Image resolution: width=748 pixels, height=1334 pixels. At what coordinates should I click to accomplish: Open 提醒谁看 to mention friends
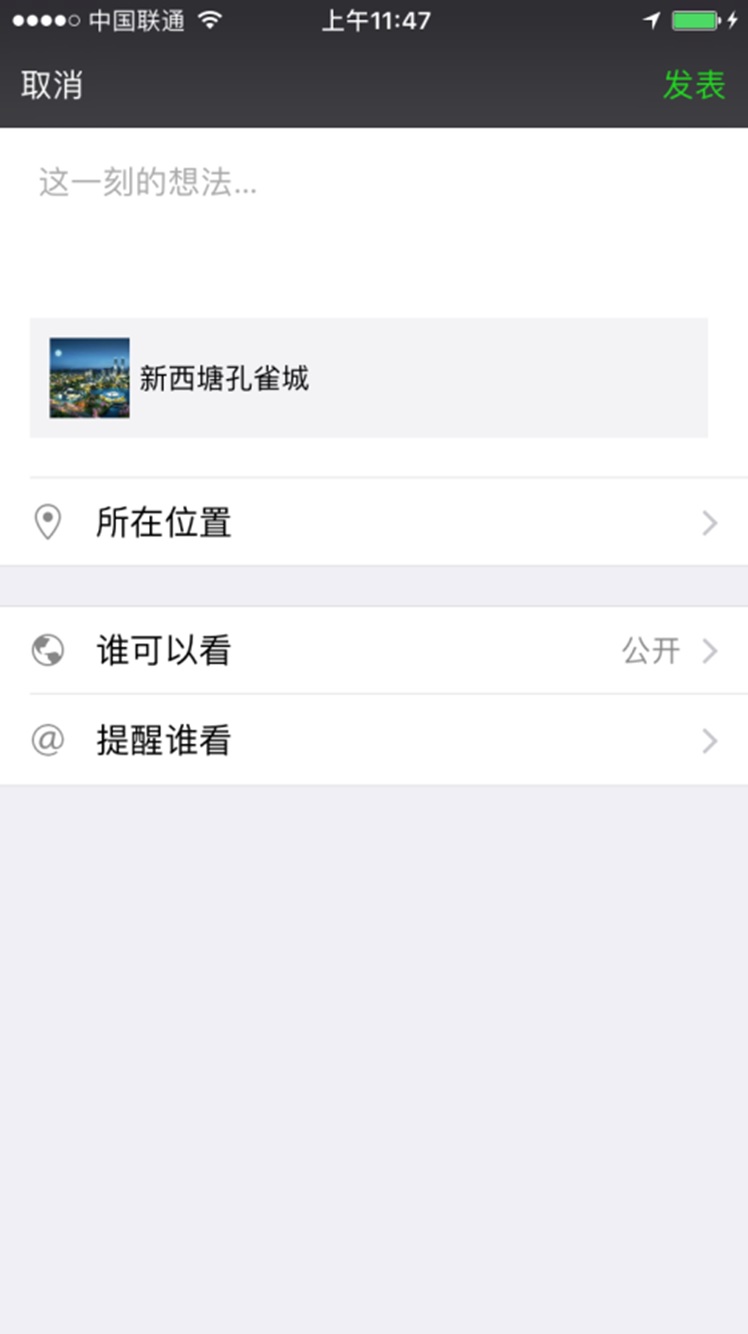pyautogui.click(x=374, y=740)
